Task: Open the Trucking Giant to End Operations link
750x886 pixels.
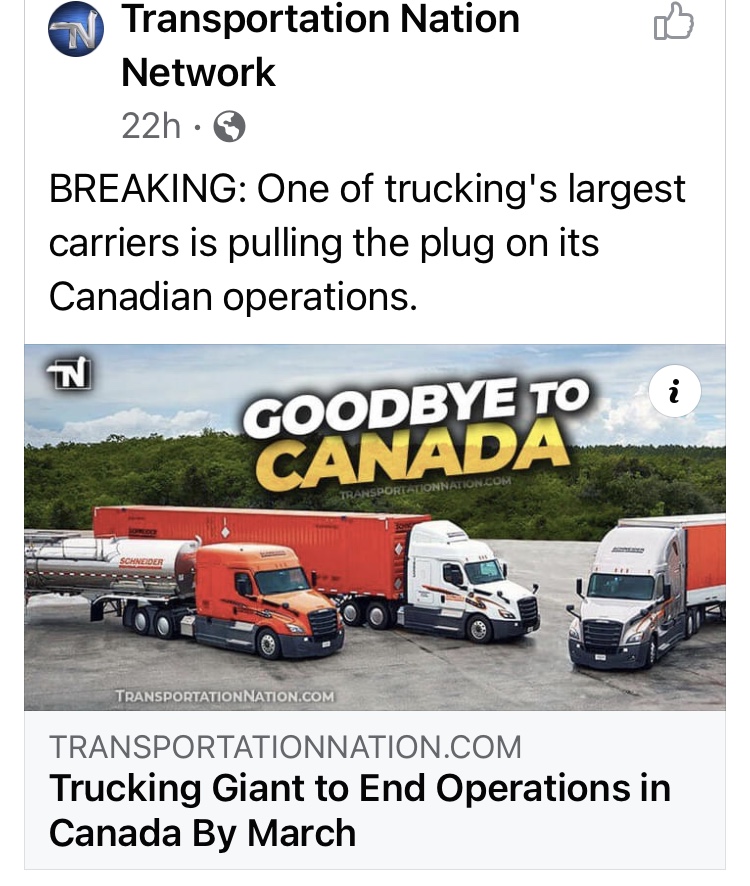Action: click(x=360, y=810)
